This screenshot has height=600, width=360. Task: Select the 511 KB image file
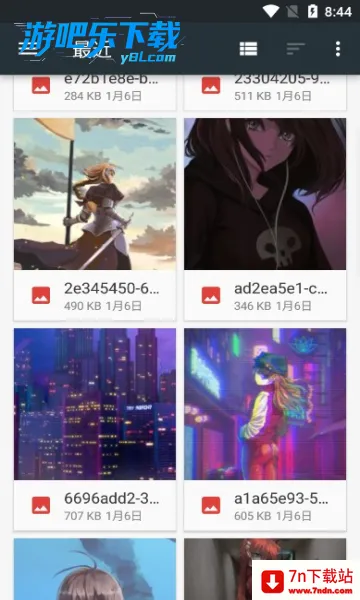[x=265, y=92]
